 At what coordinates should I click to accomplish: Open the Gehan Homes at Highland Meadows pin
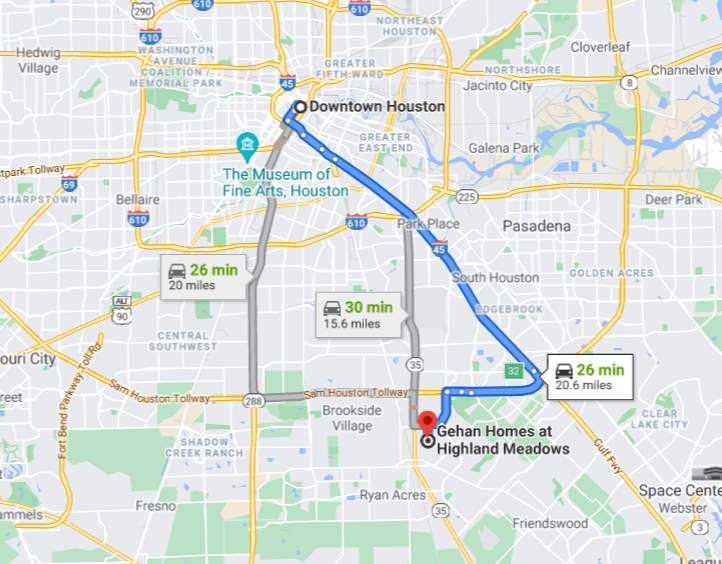pos(427,422)
